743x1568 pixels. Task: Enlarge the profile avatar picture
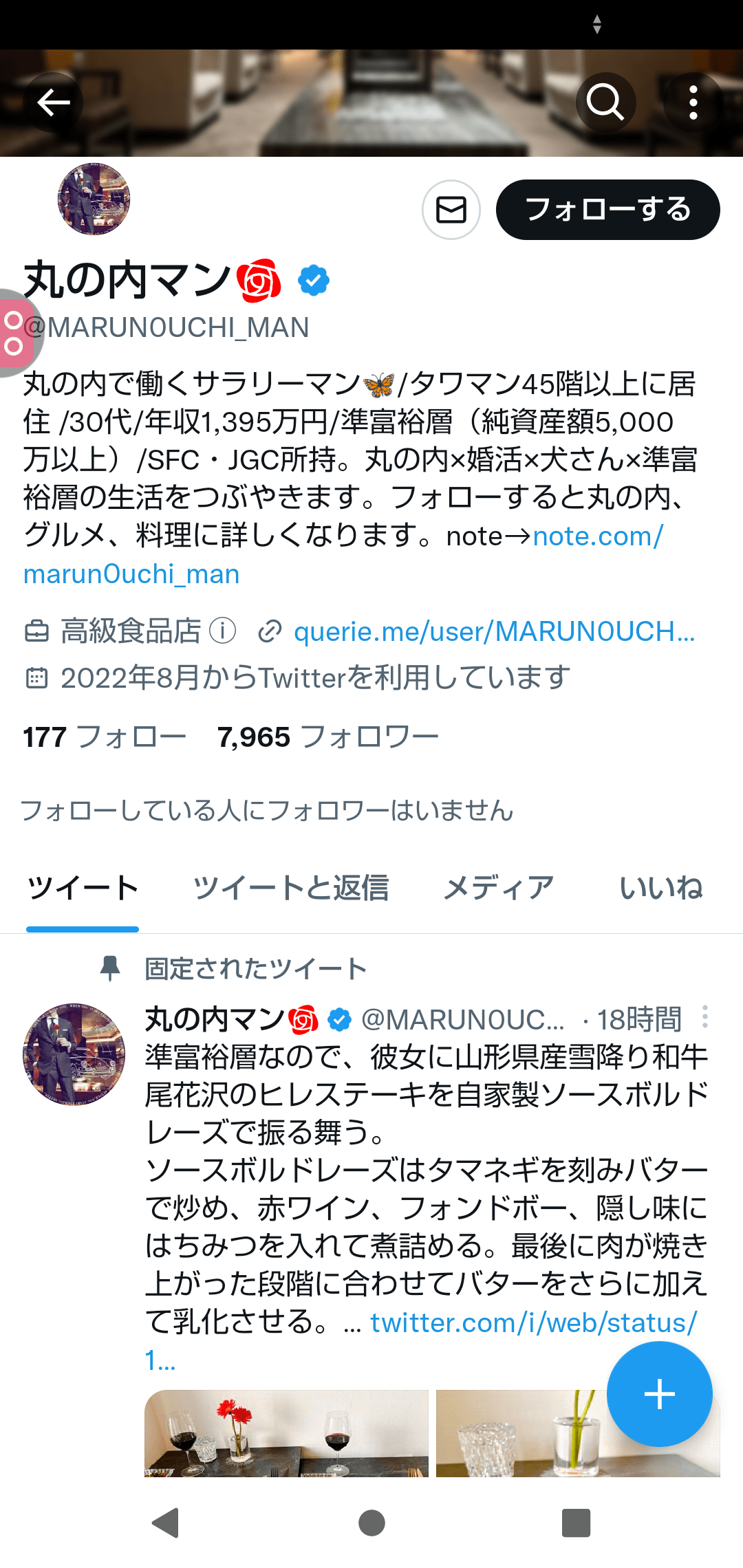tap(94, 199)
